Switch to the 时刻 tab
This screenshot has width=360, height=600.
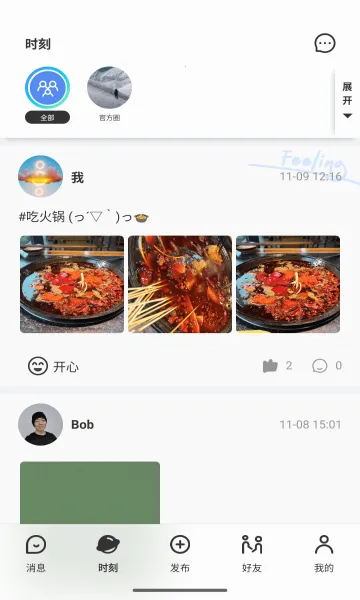click(108, 553)
